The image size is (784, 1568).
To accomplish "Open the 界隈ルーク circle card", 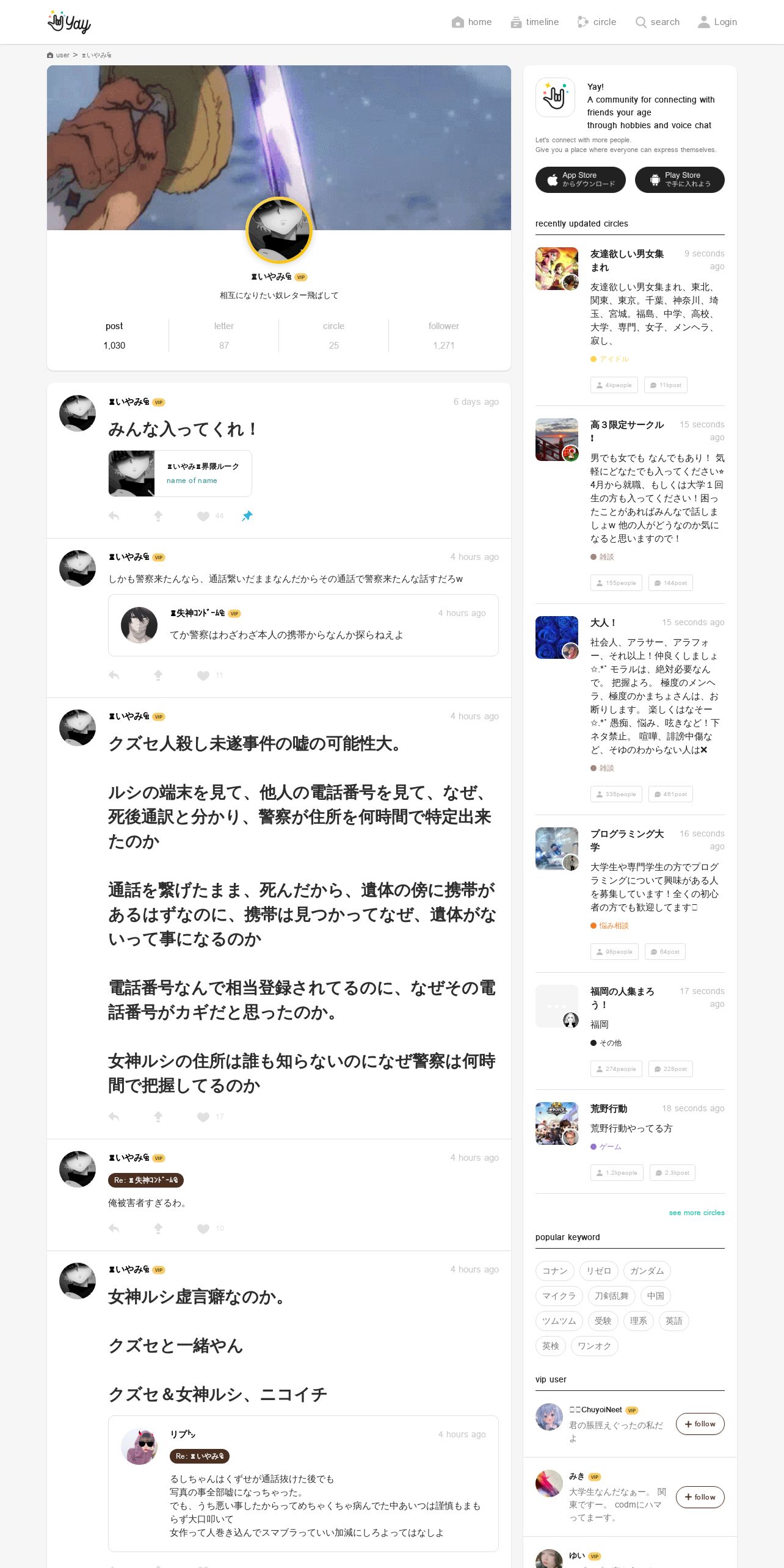I will tap(180, 473).
